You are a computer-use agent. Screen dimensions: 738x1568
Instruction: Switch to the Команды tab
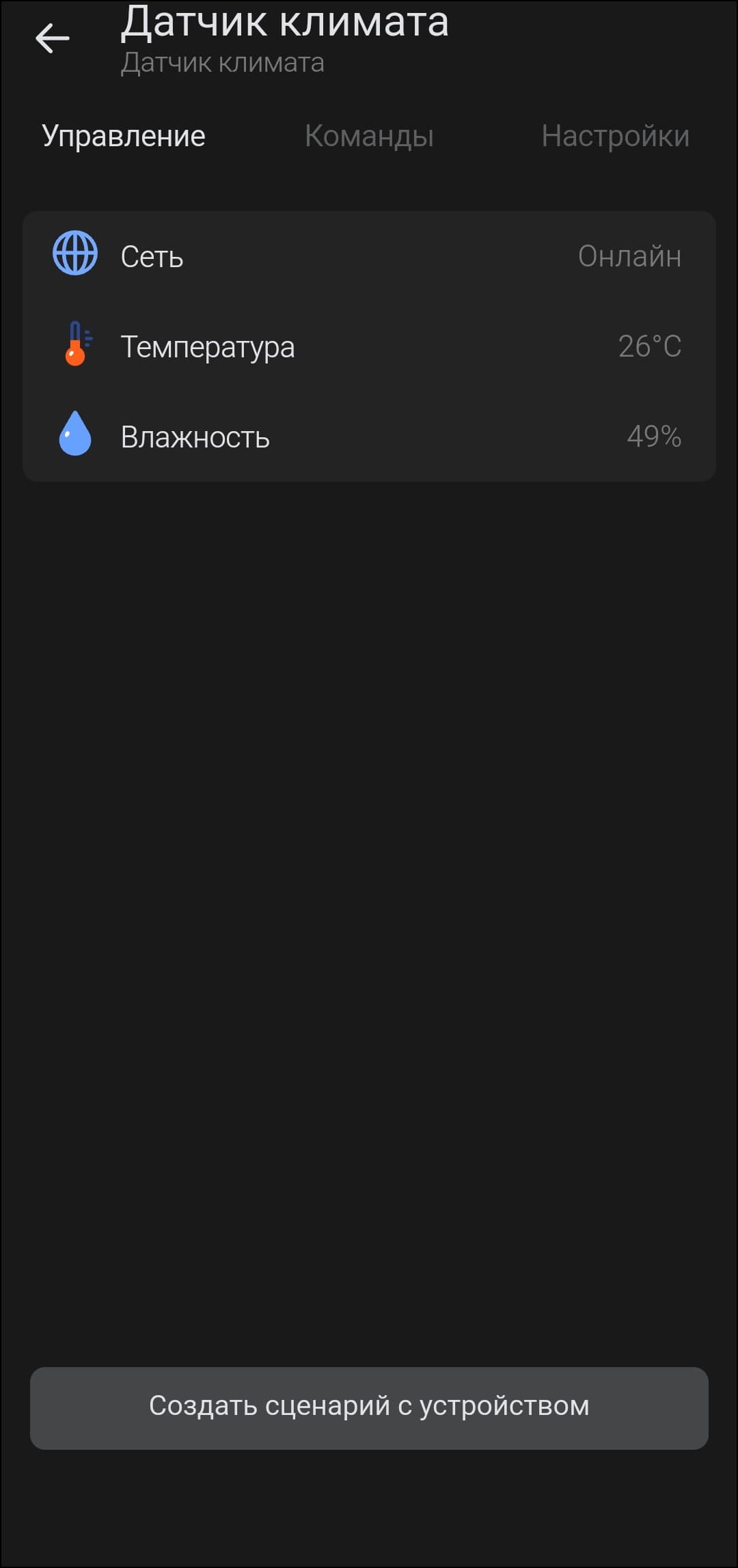(x=369, y=136)
